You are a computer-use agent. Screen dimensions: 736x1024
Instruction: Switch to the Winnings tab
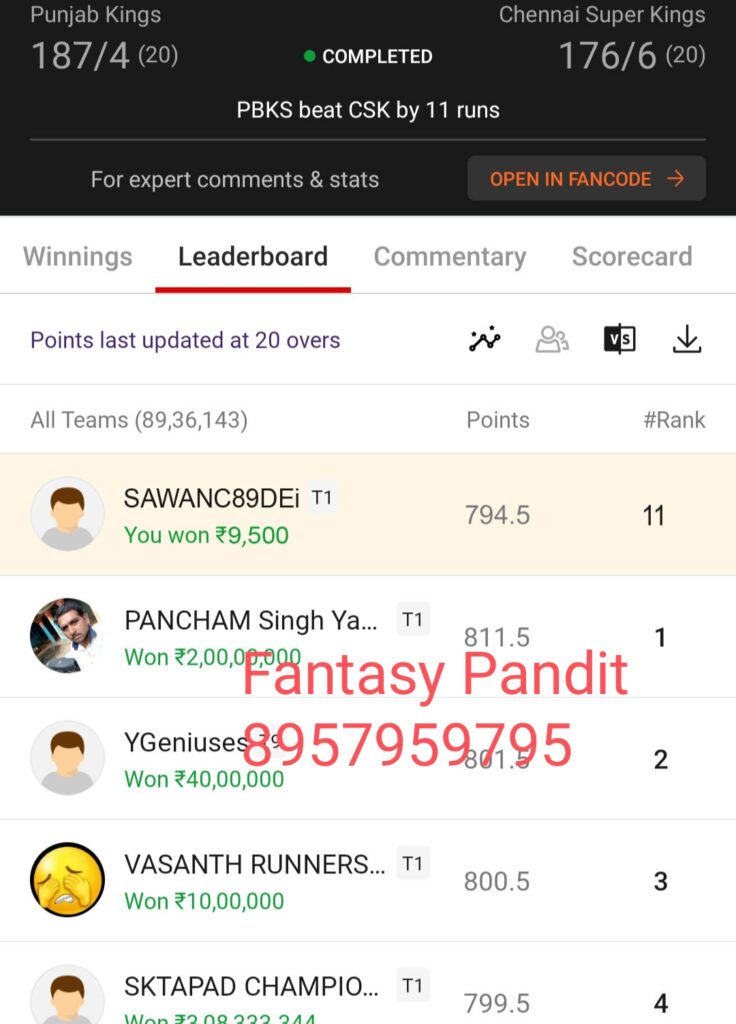[x=77, y=256]
